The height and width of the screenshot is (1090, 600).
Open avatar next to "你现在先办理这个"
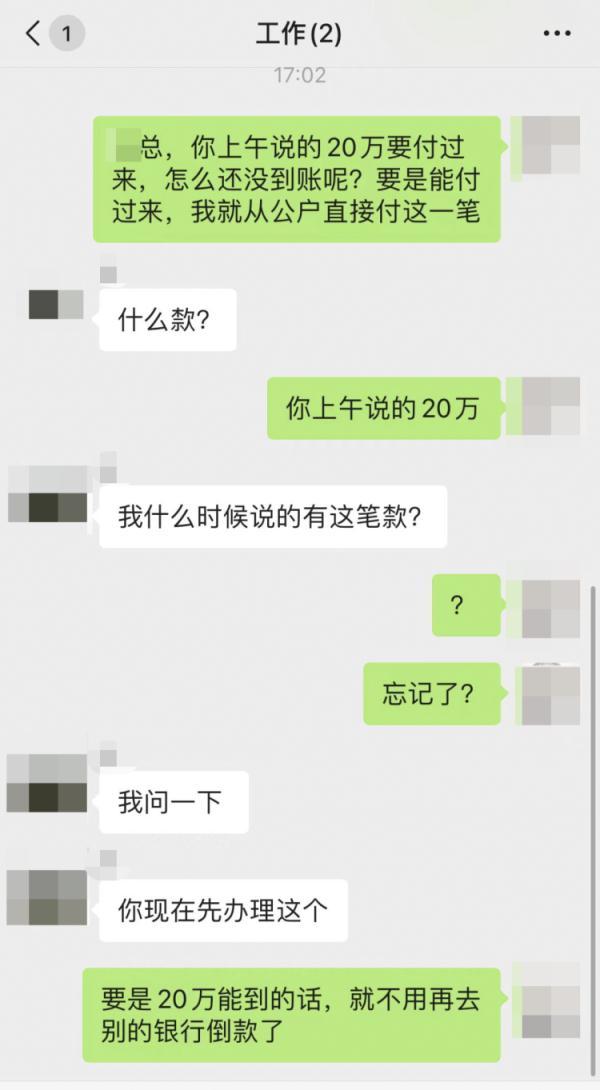pos(47,897)
